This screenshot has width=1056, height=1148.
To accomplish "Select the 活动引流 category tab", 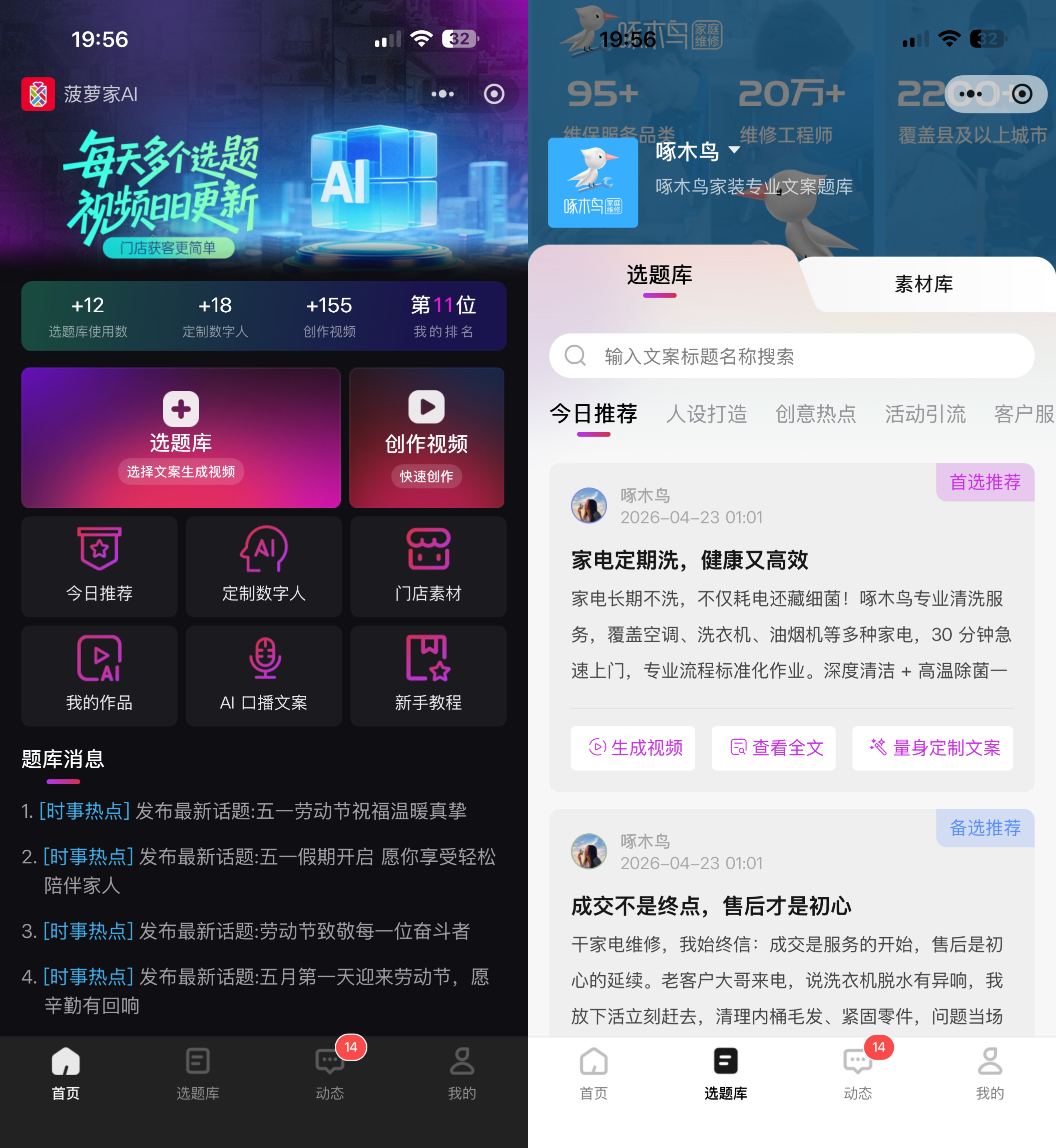I will pos(925,413).
